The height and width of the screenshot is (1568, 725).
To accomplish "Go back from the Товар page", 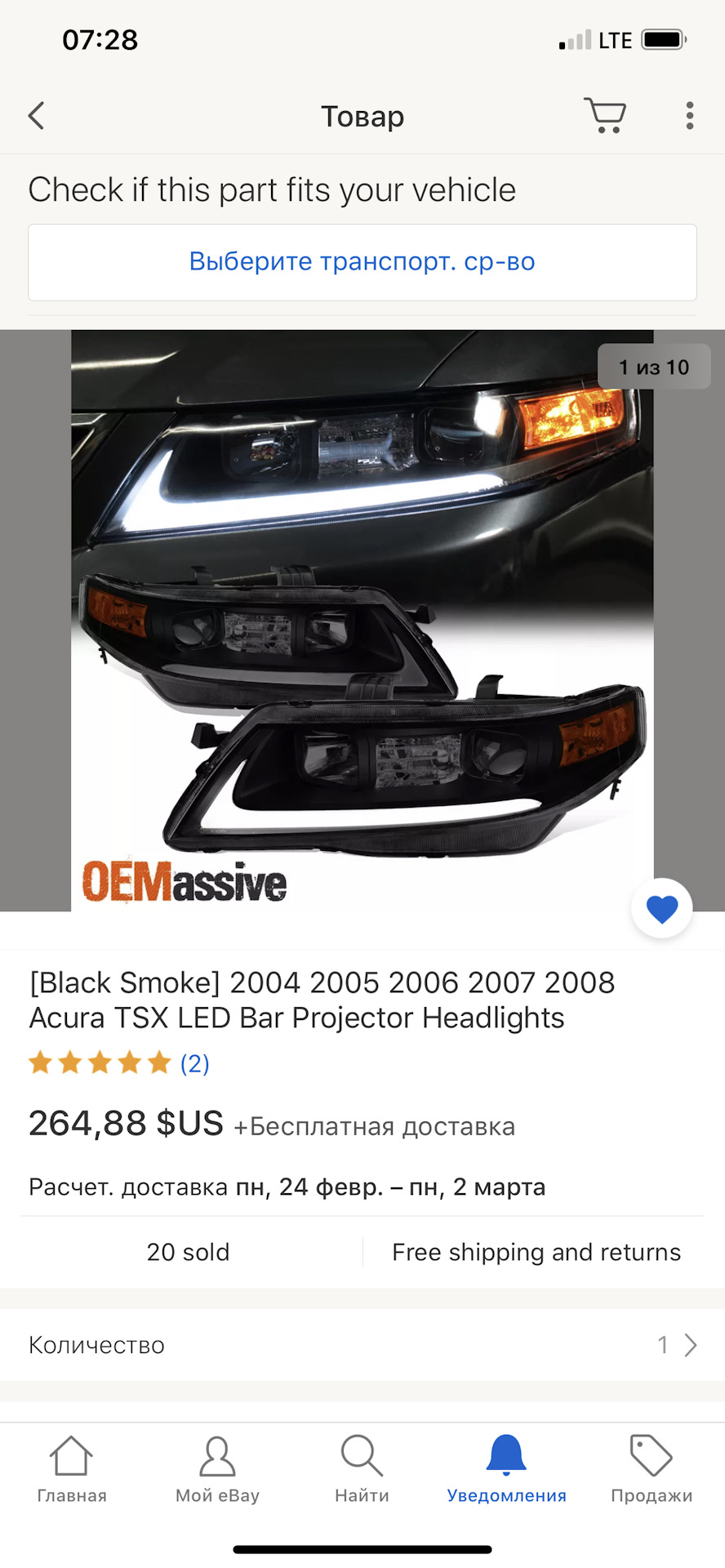I will pos(37,116).
